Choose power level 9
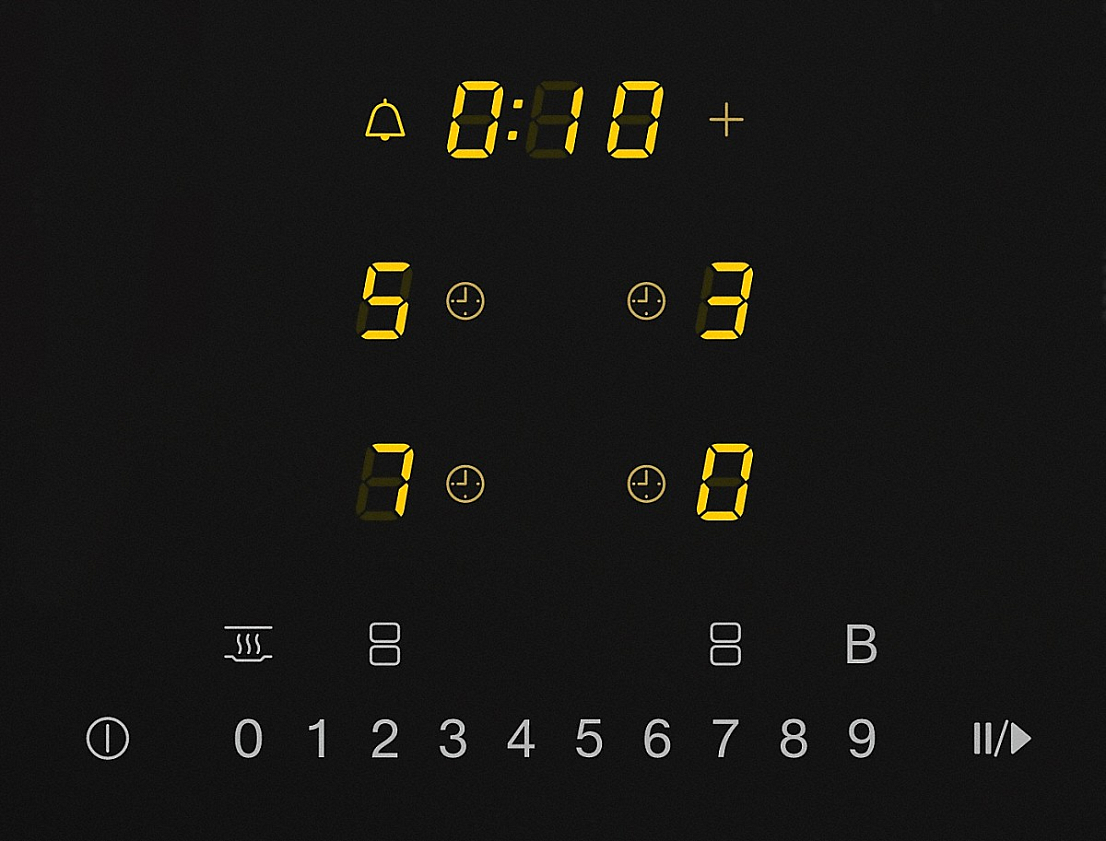 pyautogui.click(x=861, y=740)
